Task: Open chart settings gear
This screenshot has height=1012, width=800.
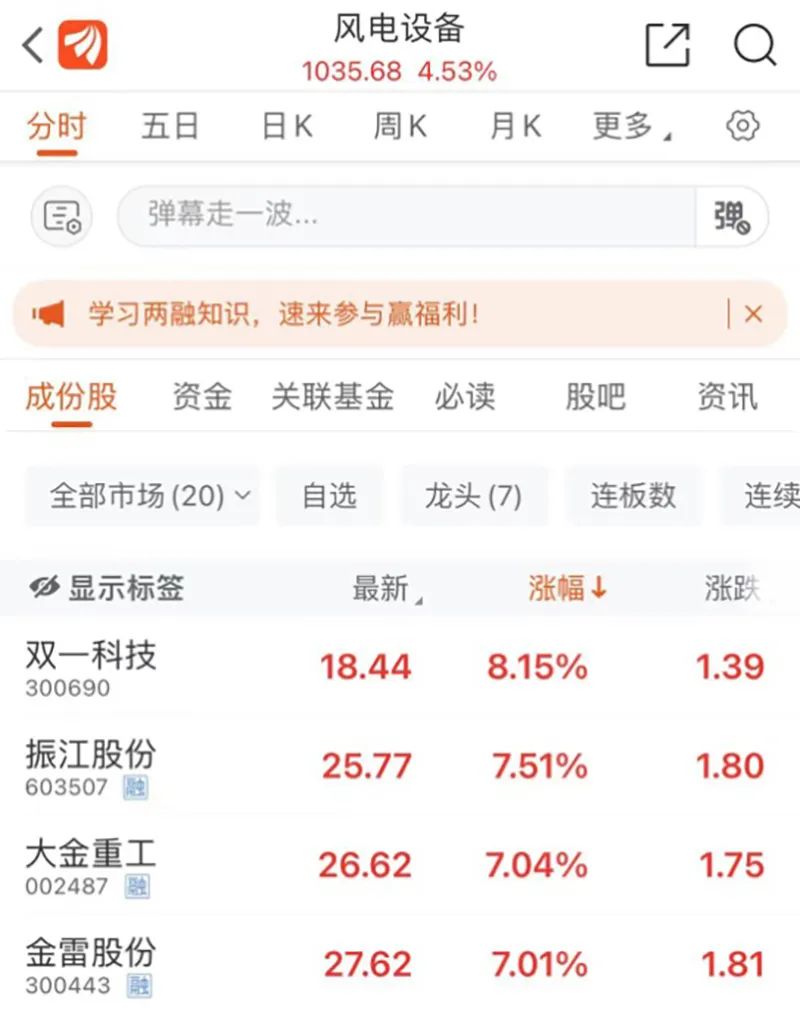Action: (x=743, y=127)
